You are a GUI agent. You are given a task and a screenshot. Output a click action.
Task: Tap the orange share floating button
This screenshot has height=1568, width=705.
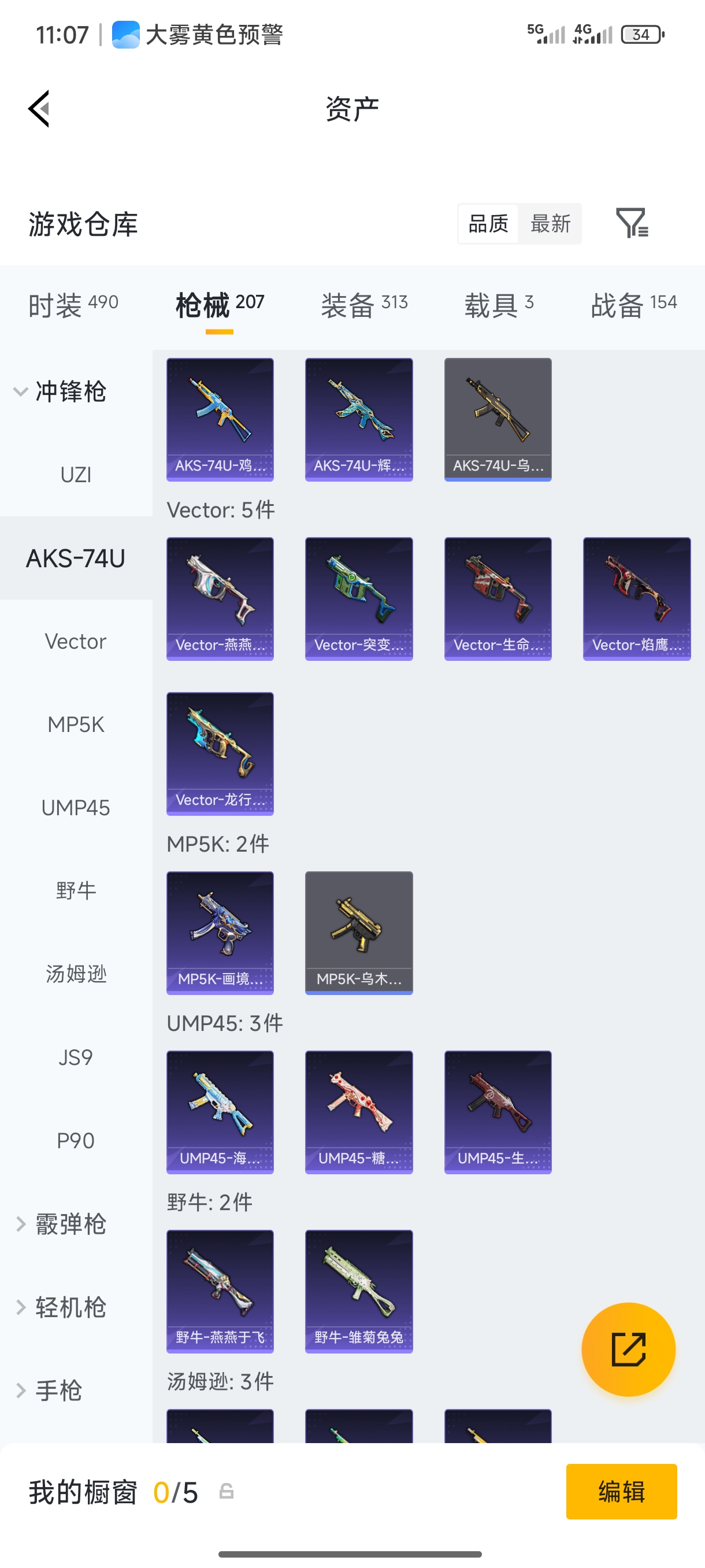[x=628, y=1349]
